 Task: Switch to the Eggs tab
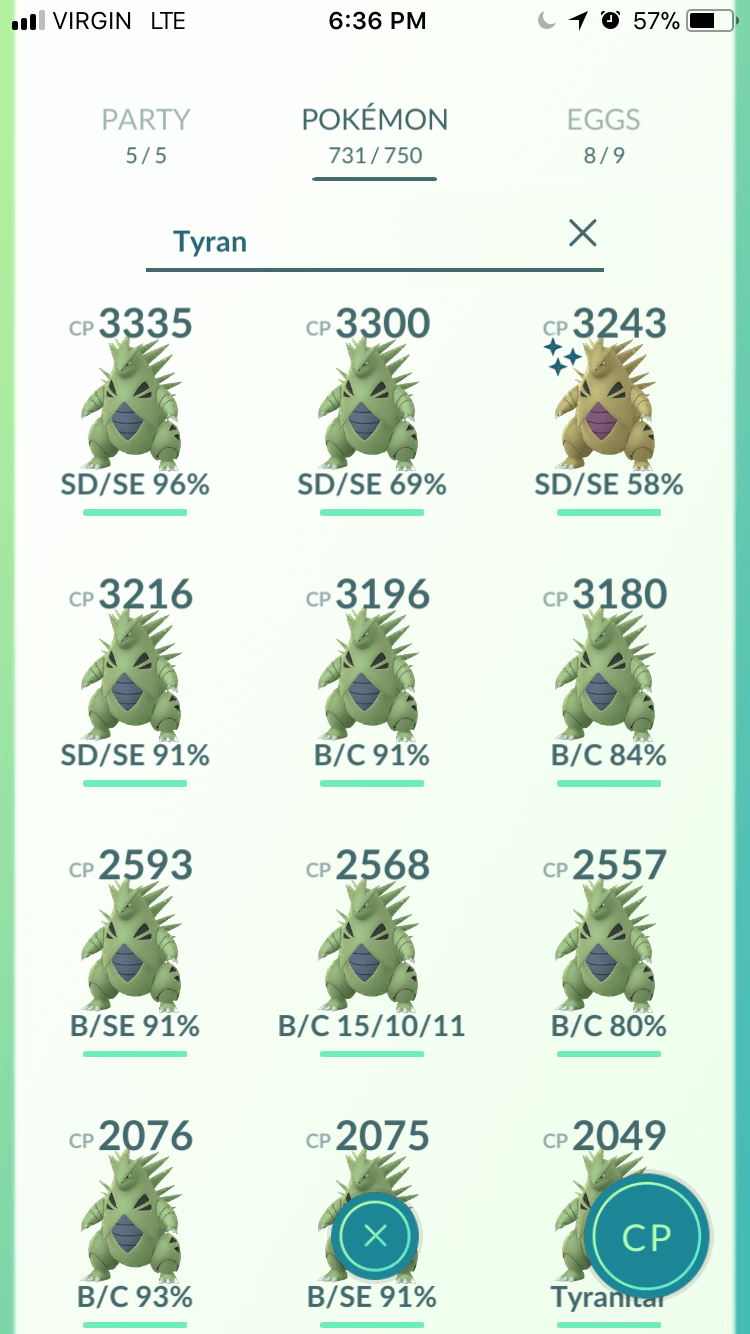pyautogui.click(x=603, y=136)
